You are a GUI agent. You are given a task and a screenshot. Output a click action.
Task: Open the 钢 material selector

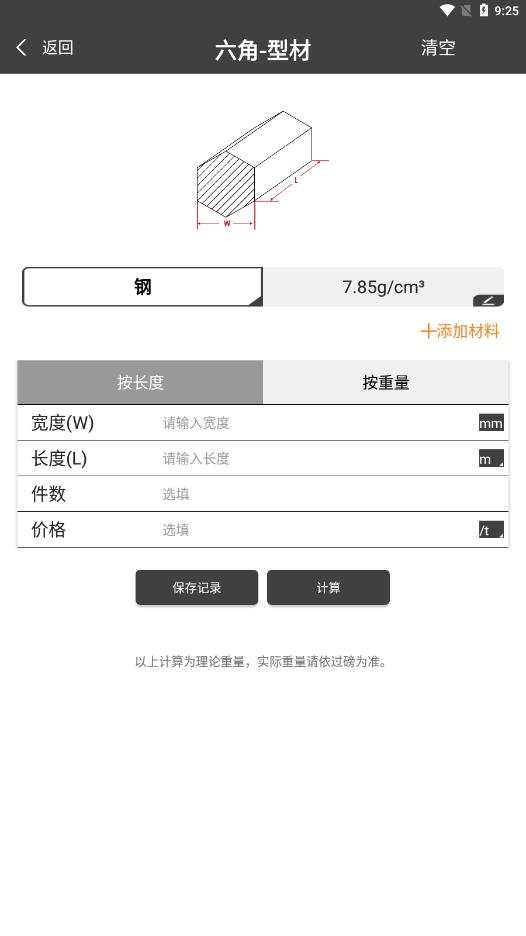point(143,287)
